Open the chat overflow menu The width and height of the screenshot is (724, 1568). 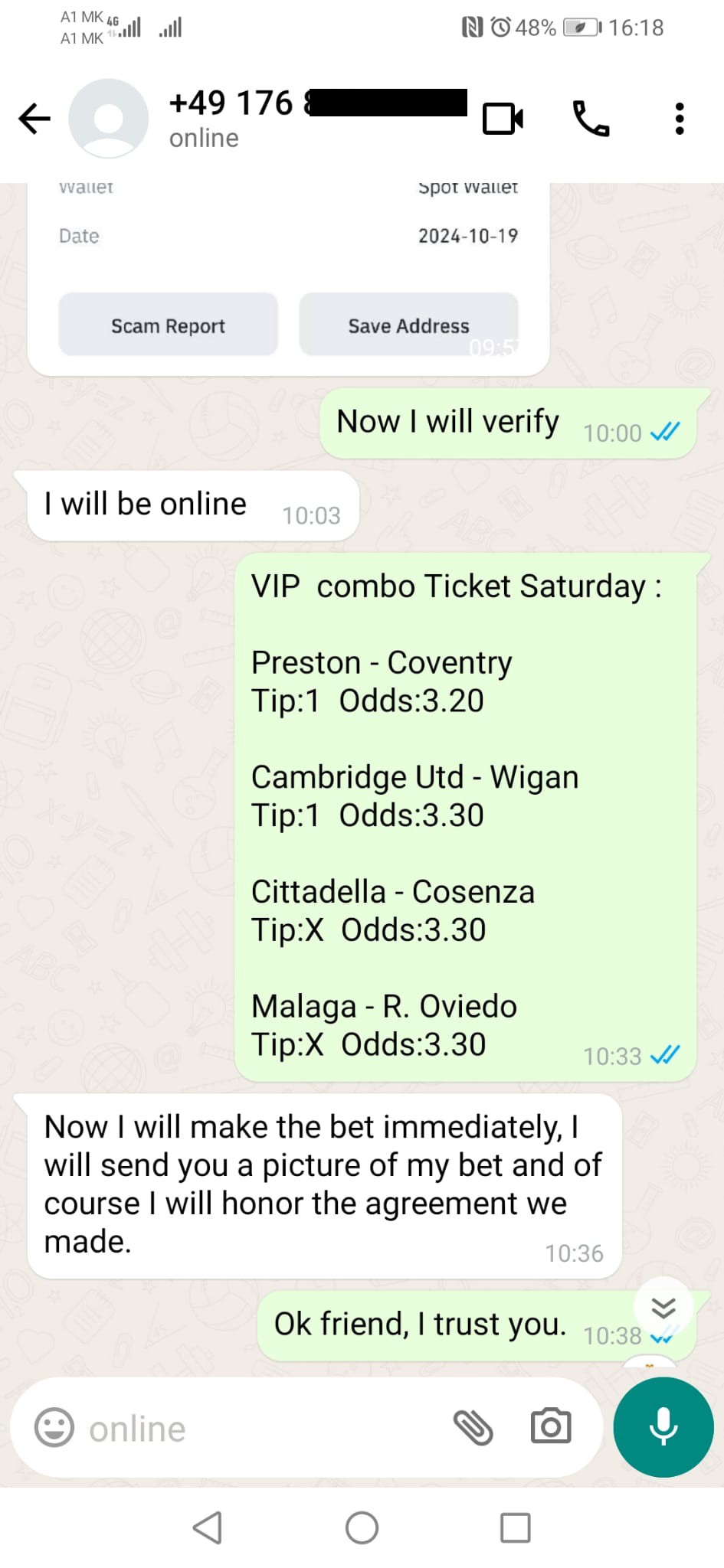(679, 119)
